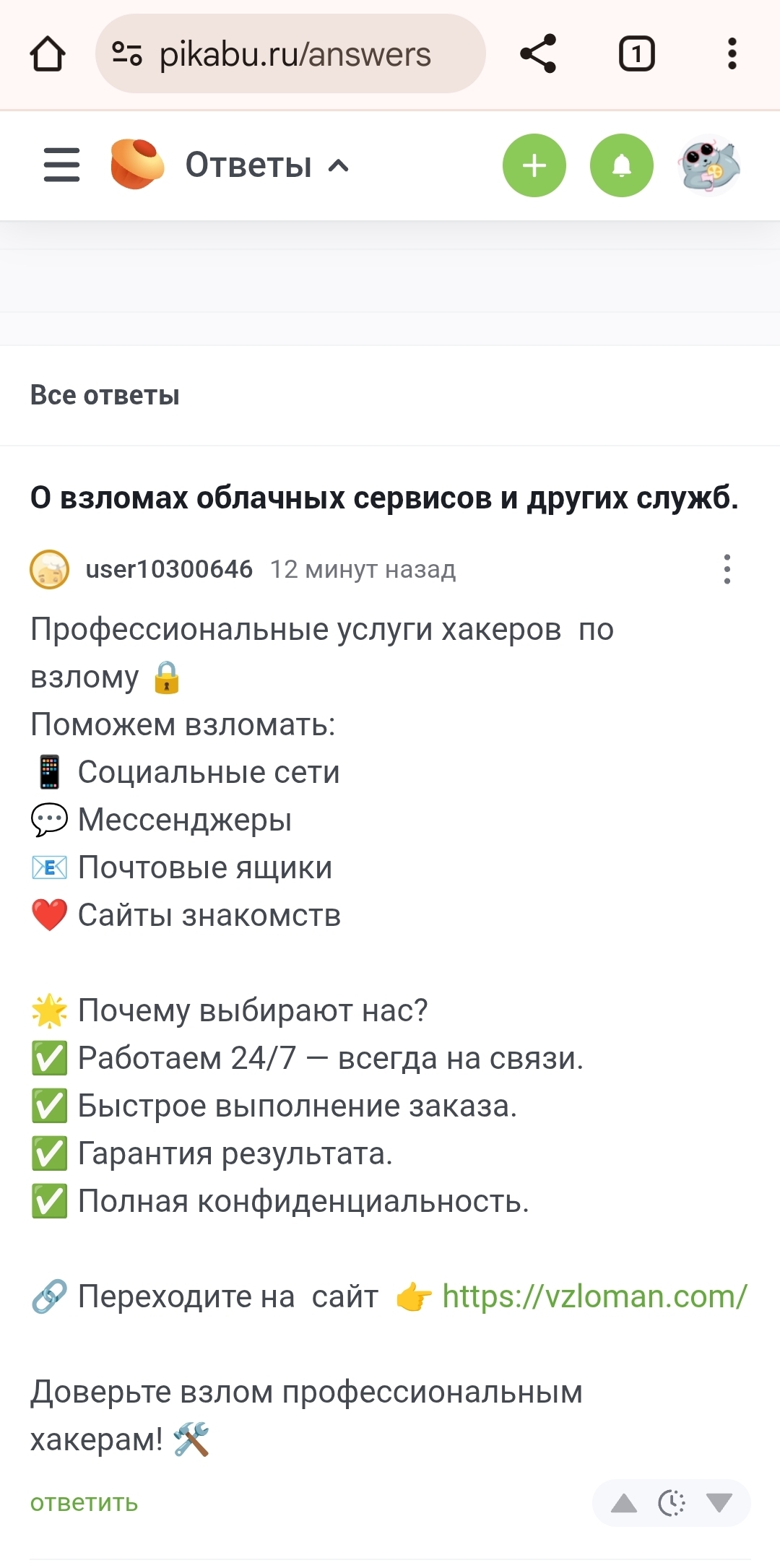780x1568 pixels.
Task: Share this page from the browser
Action: (x=538, y=54)
